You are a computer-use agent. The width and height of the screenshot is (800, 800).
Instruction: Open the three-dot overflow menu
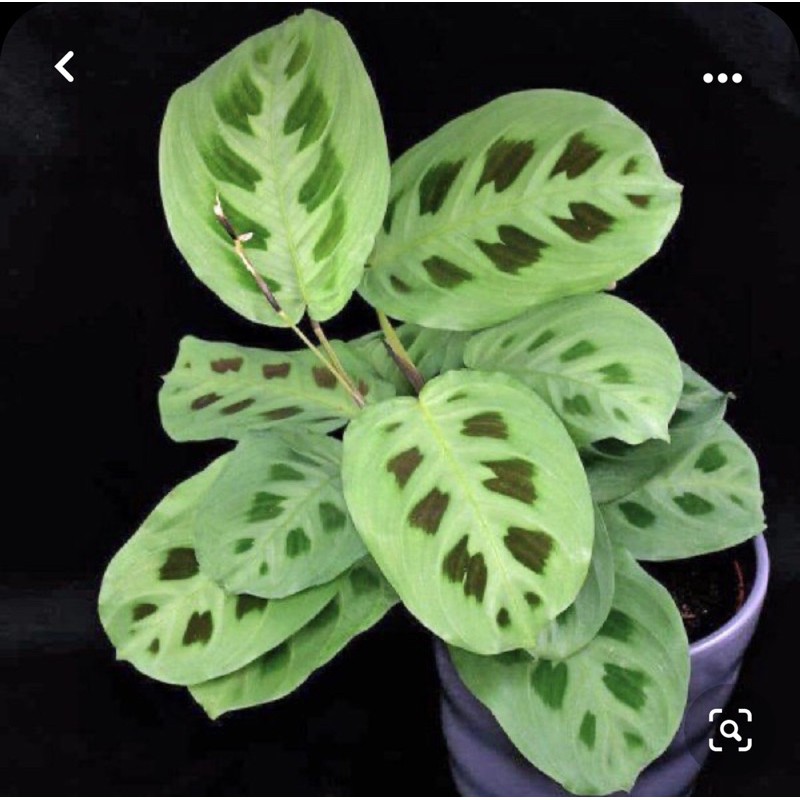(722, 78)
